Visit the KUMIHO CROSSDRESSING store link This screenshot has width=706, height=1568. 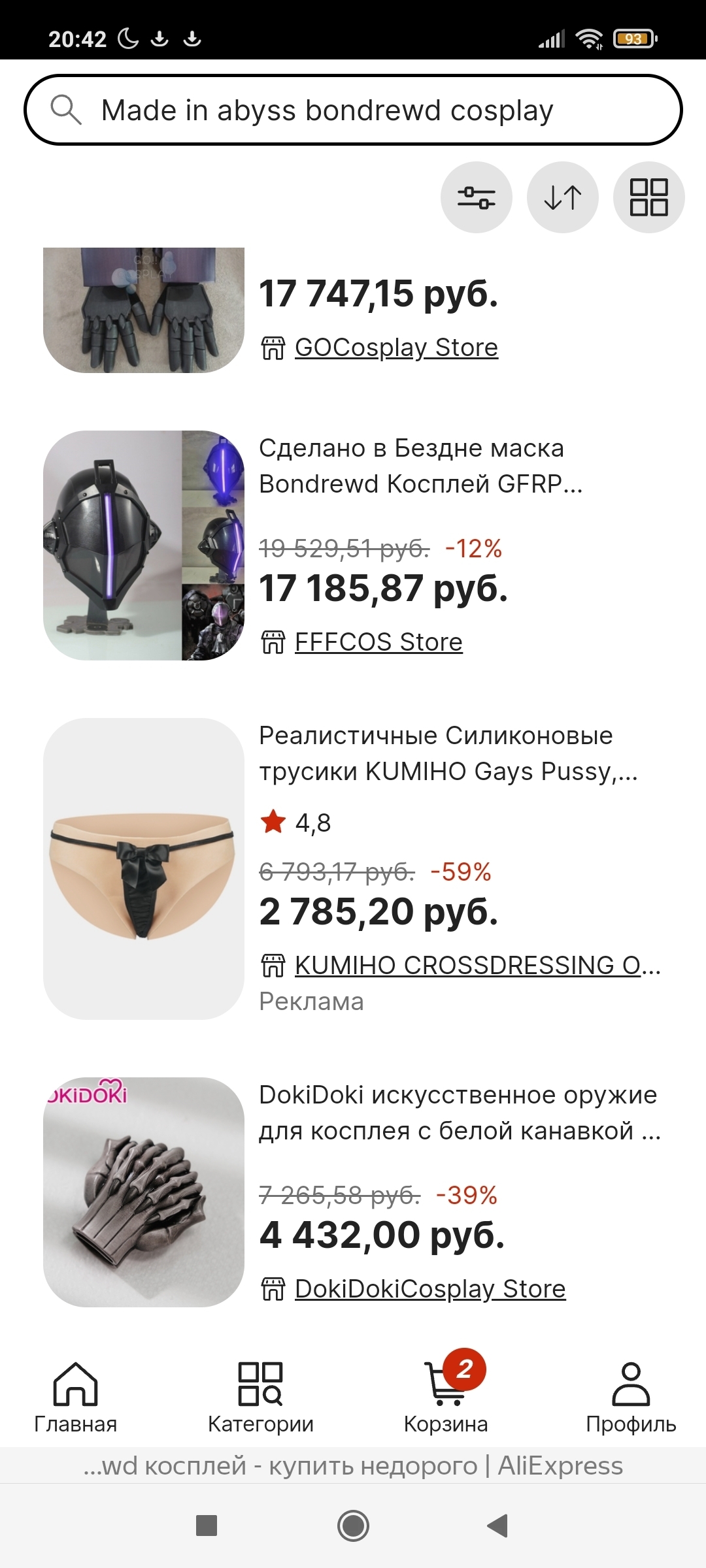(477, 965)
